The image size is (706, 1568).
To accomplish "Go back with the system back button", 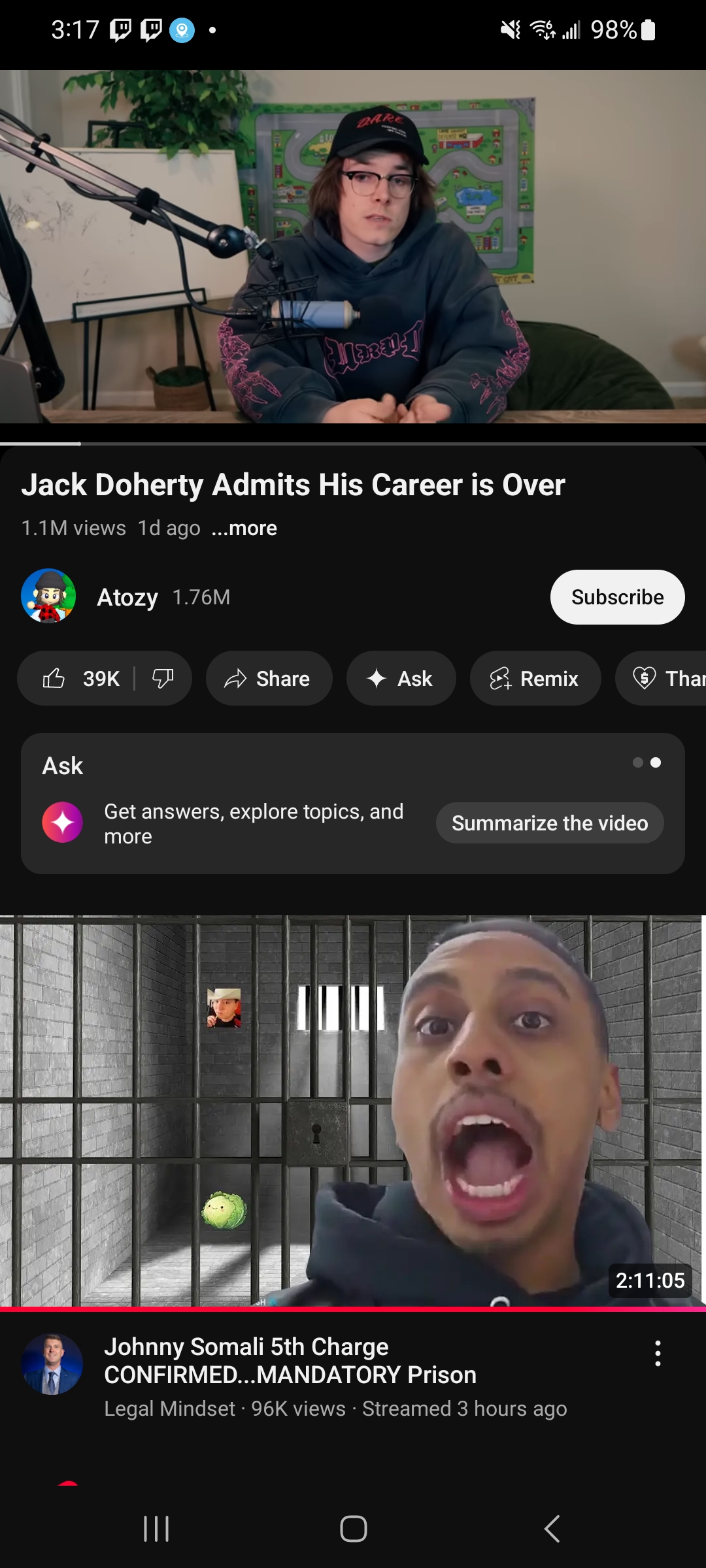I will click(x=551, y=1529).
